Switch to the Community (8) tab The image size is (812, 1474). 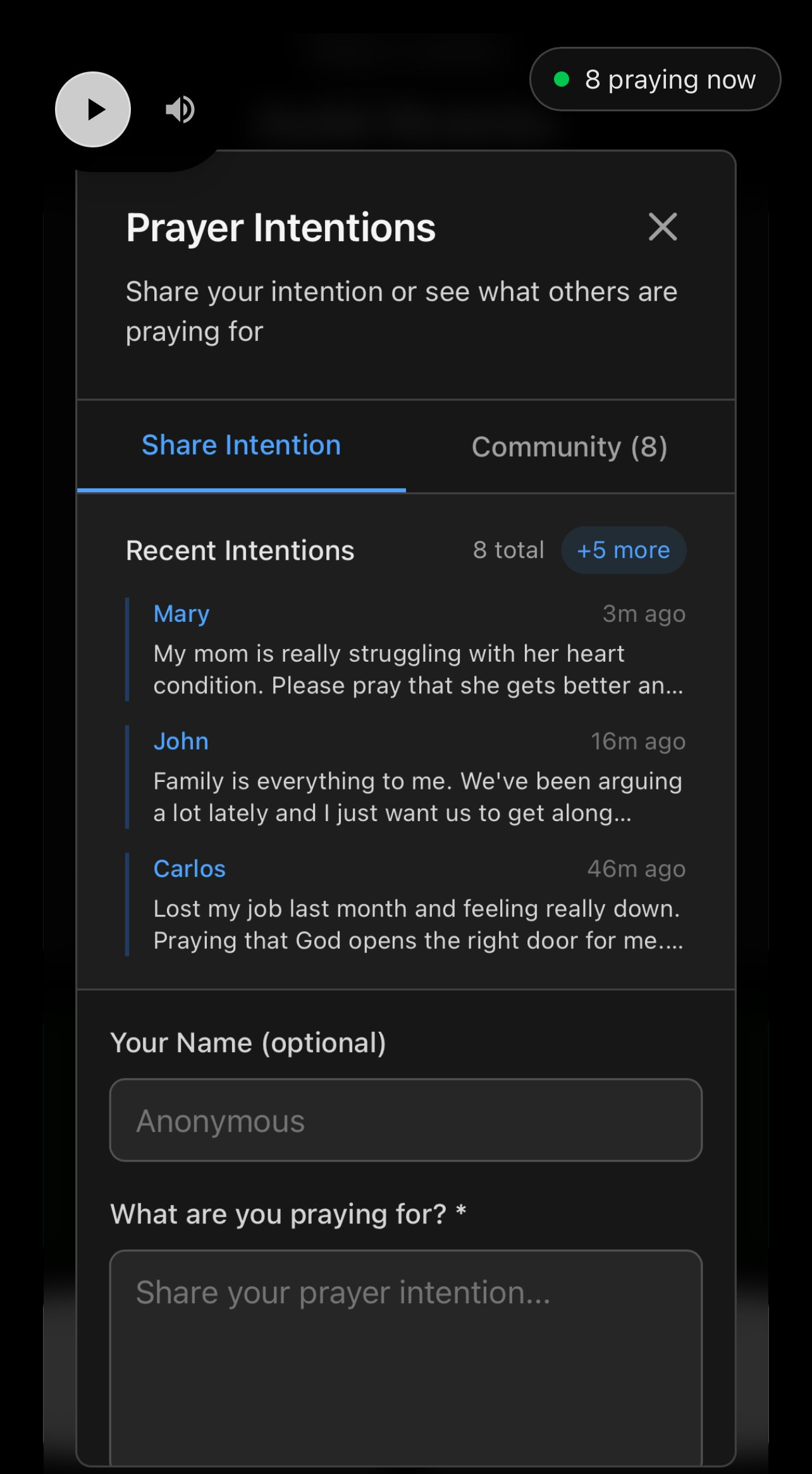pyautogui.click(x=569, y=447)
